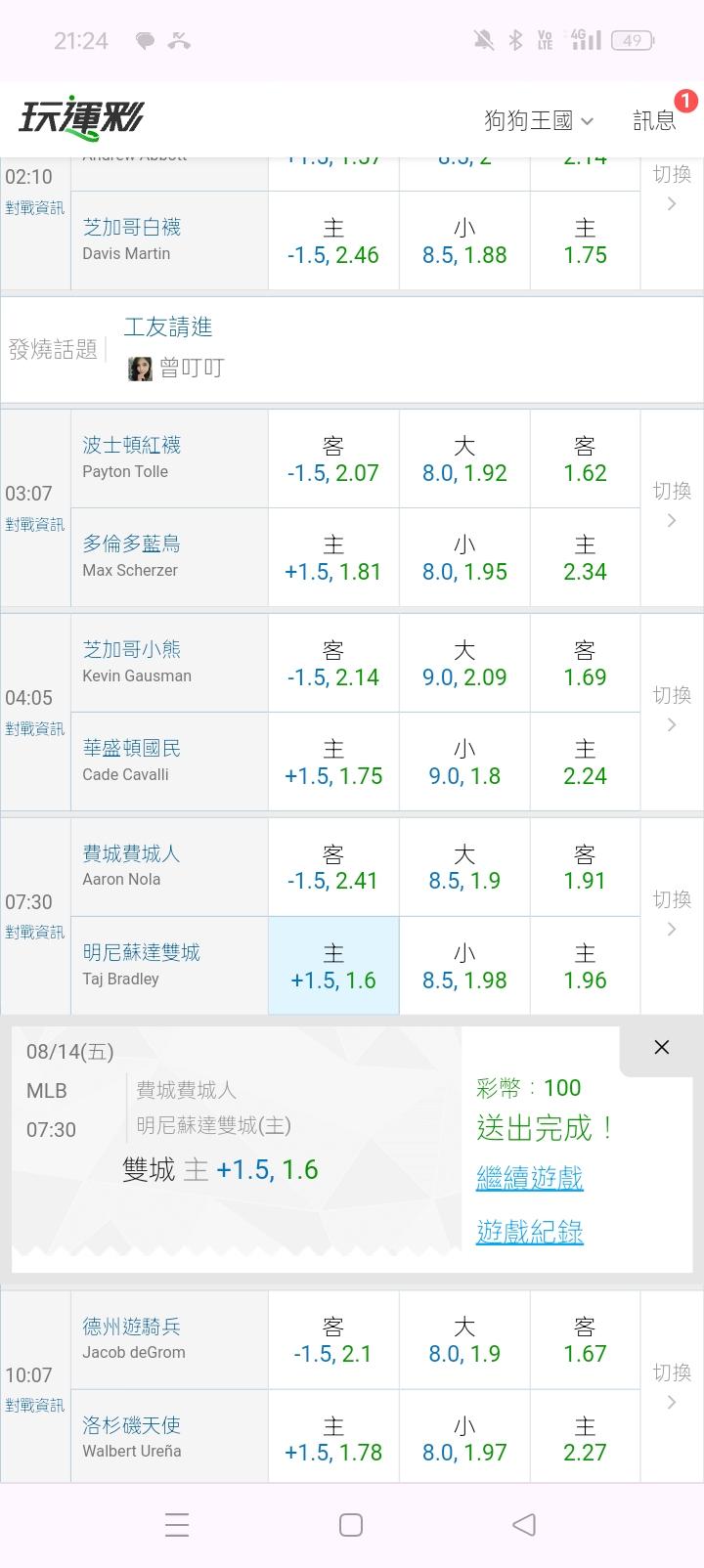Open 遊戲紀錄 game records link

(x=530, y=1232)
